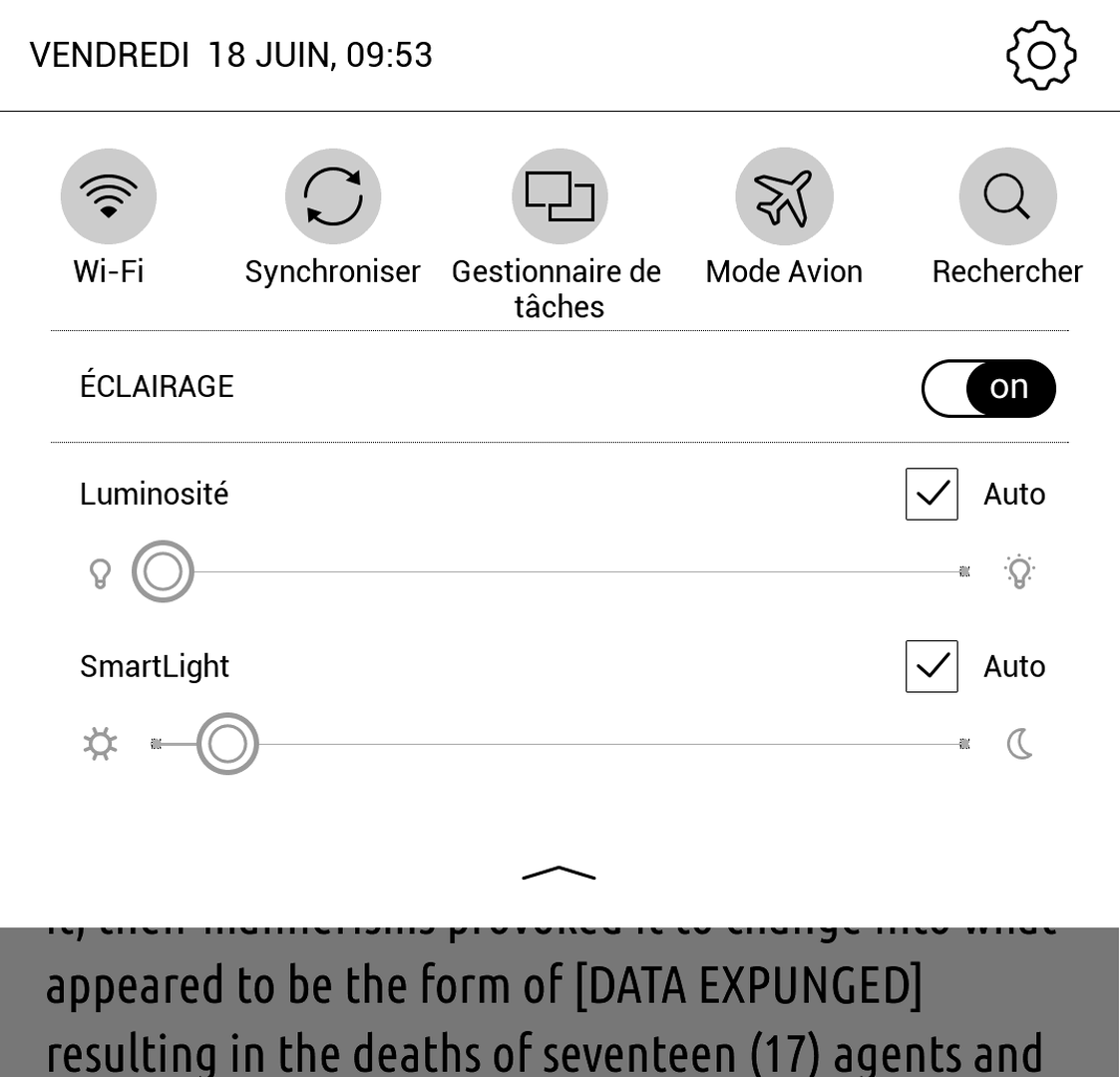Open settings via the gear icon
The image size is (1120, 1077).
(1040, 55)
